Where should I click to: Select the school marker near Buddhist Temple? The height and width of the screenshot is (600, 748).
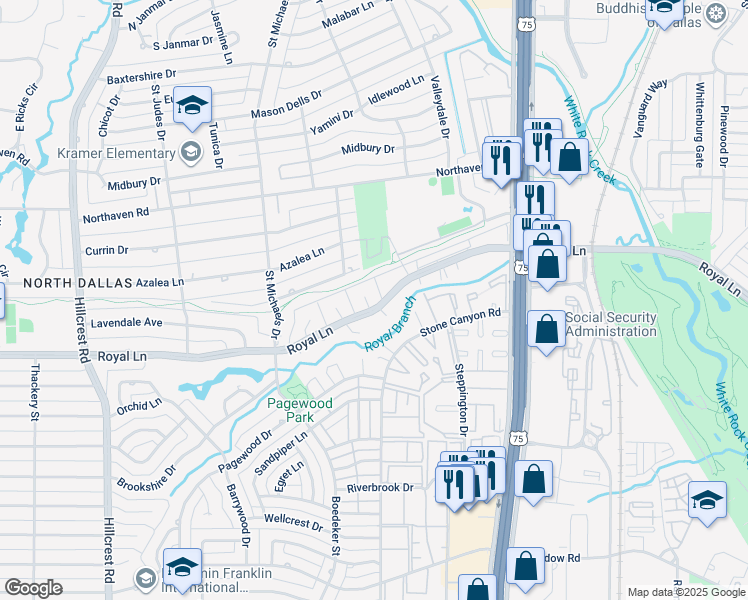click(x=665, y=12)
